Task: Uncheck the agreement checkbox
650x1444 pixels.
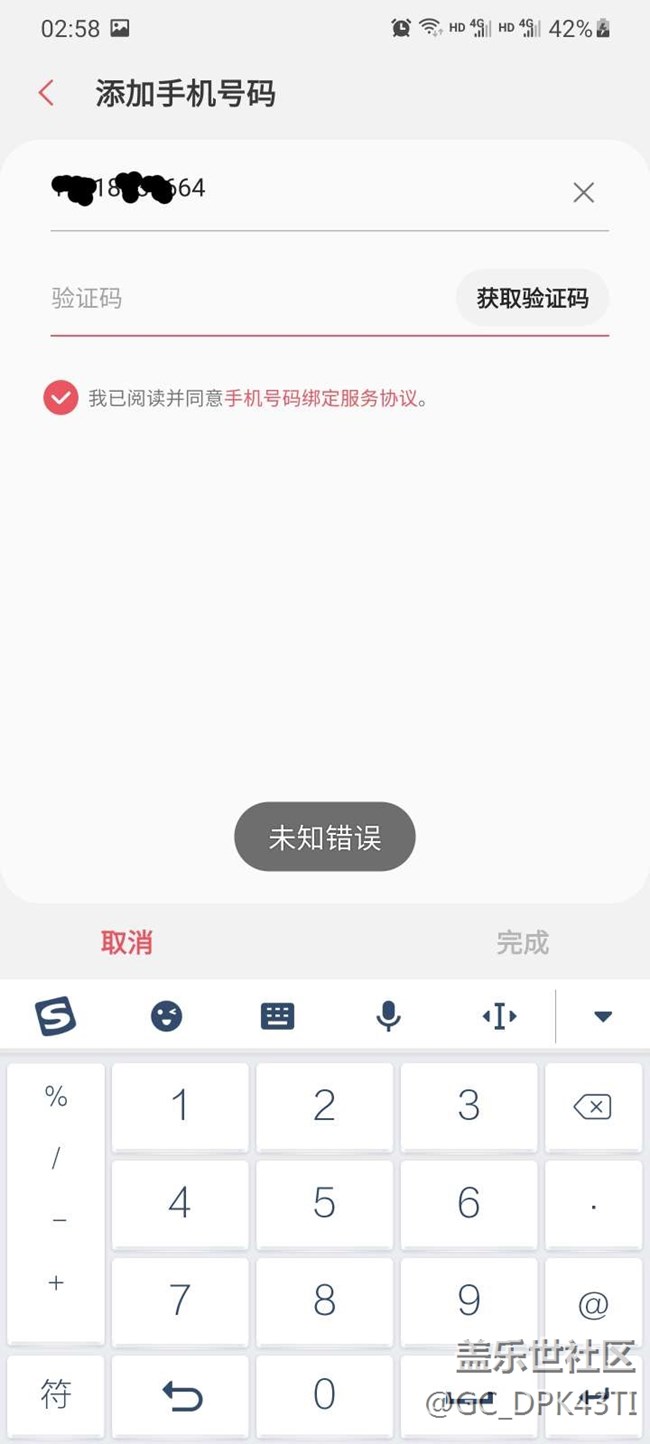Action: tap(61, 398)
